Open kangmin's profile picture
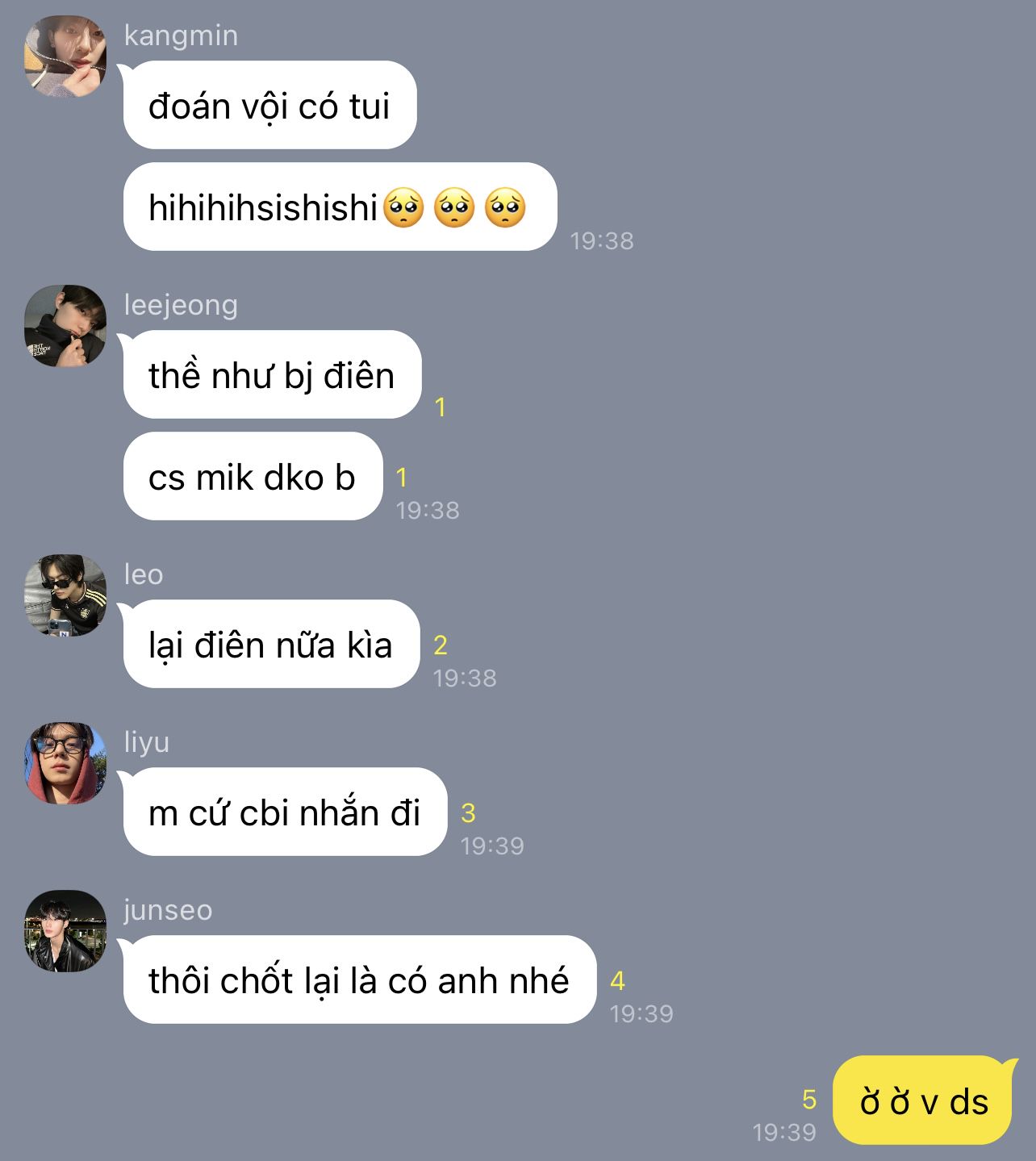 click(x=65, y=56)
